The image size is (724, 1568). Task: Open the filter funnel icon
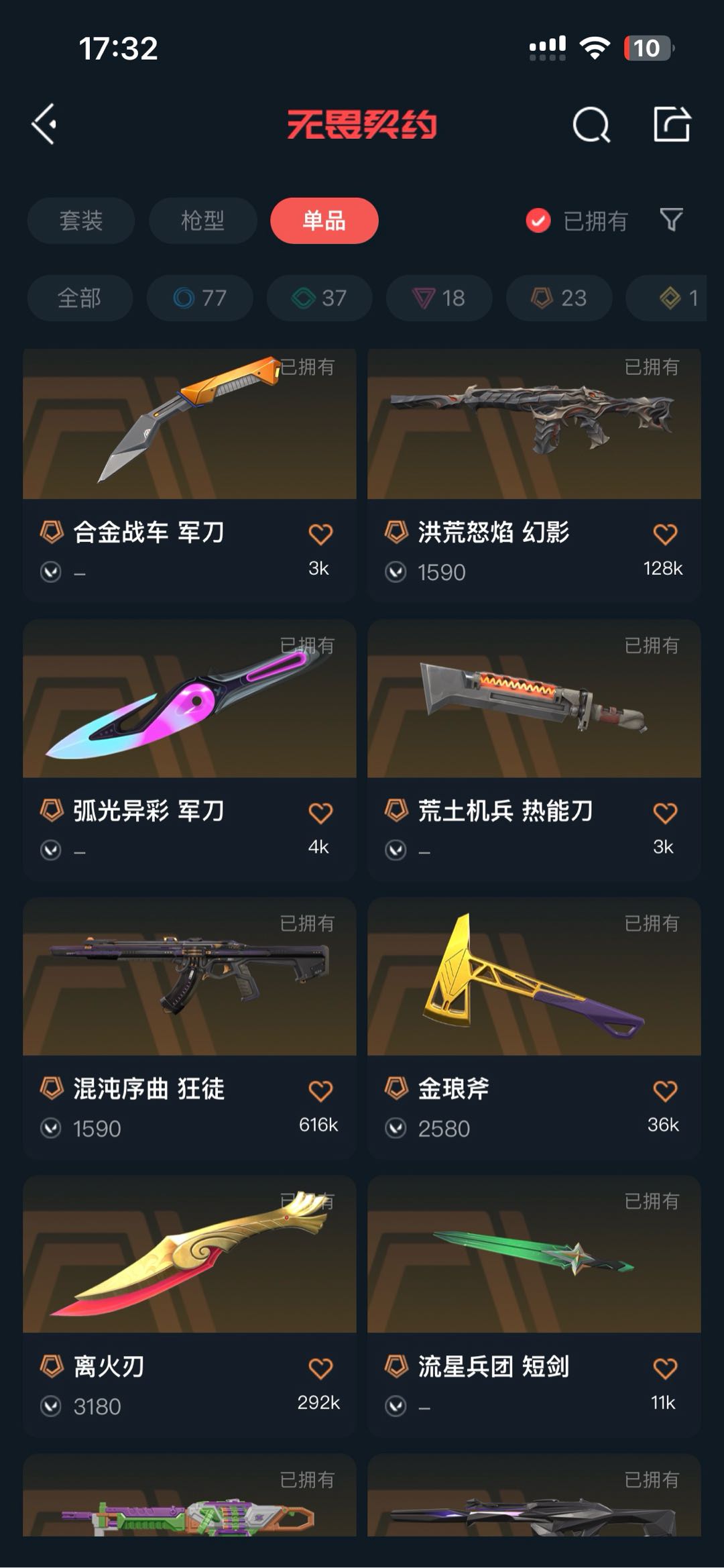[671, 220]
